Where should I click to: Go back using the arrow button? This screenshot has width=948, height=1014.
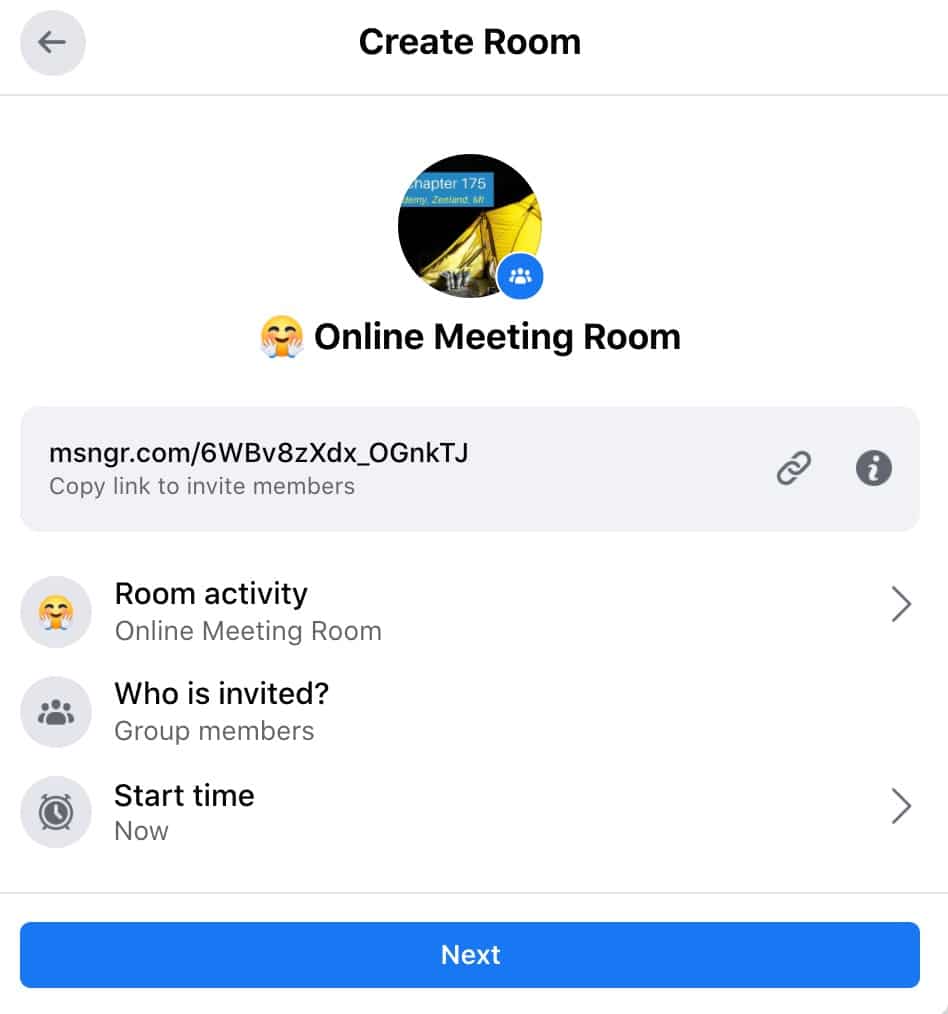52,43
